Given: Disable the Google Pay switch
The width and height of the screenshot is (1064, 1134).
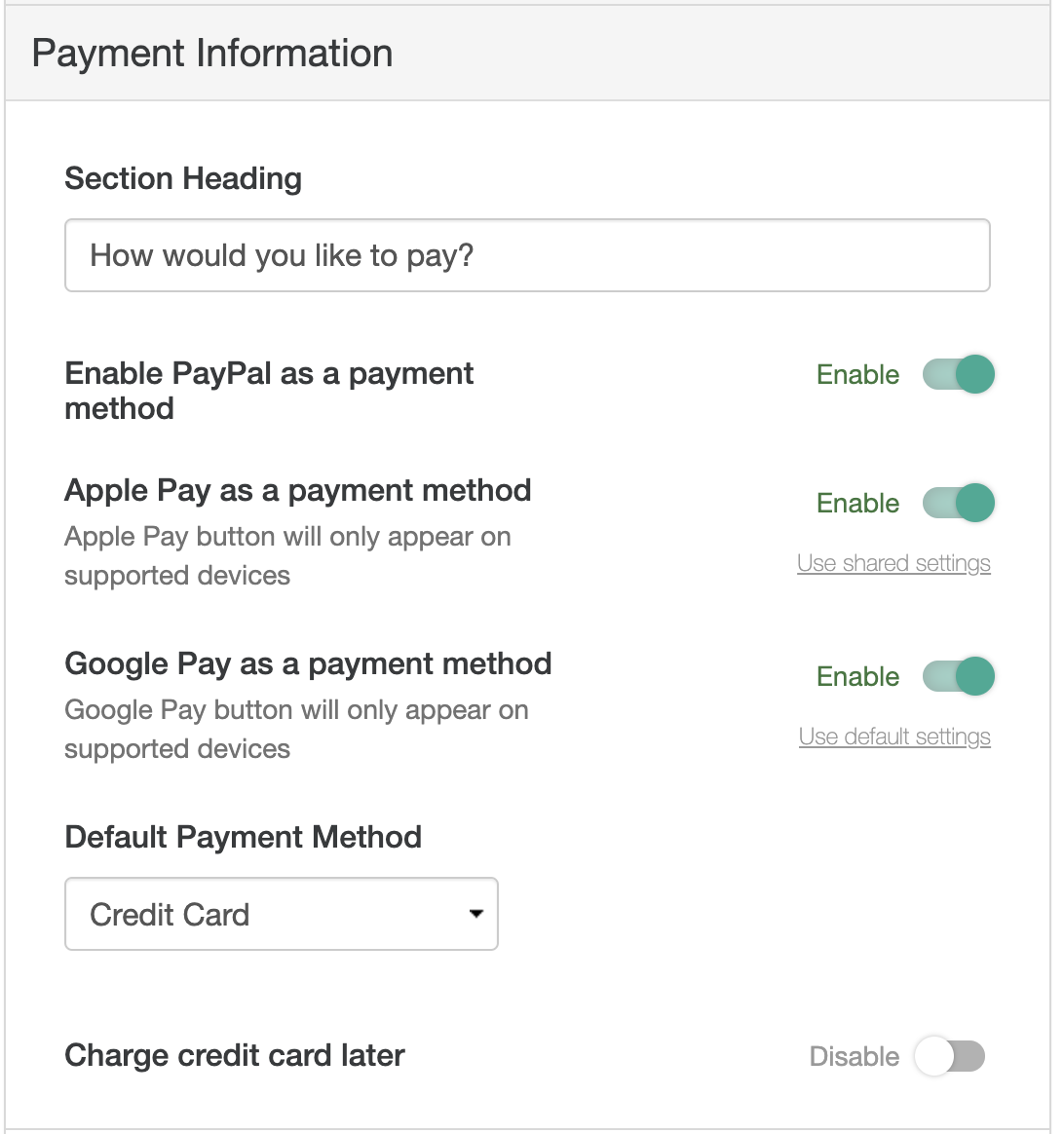Looking at the screenshot, I should click(959, 676).
